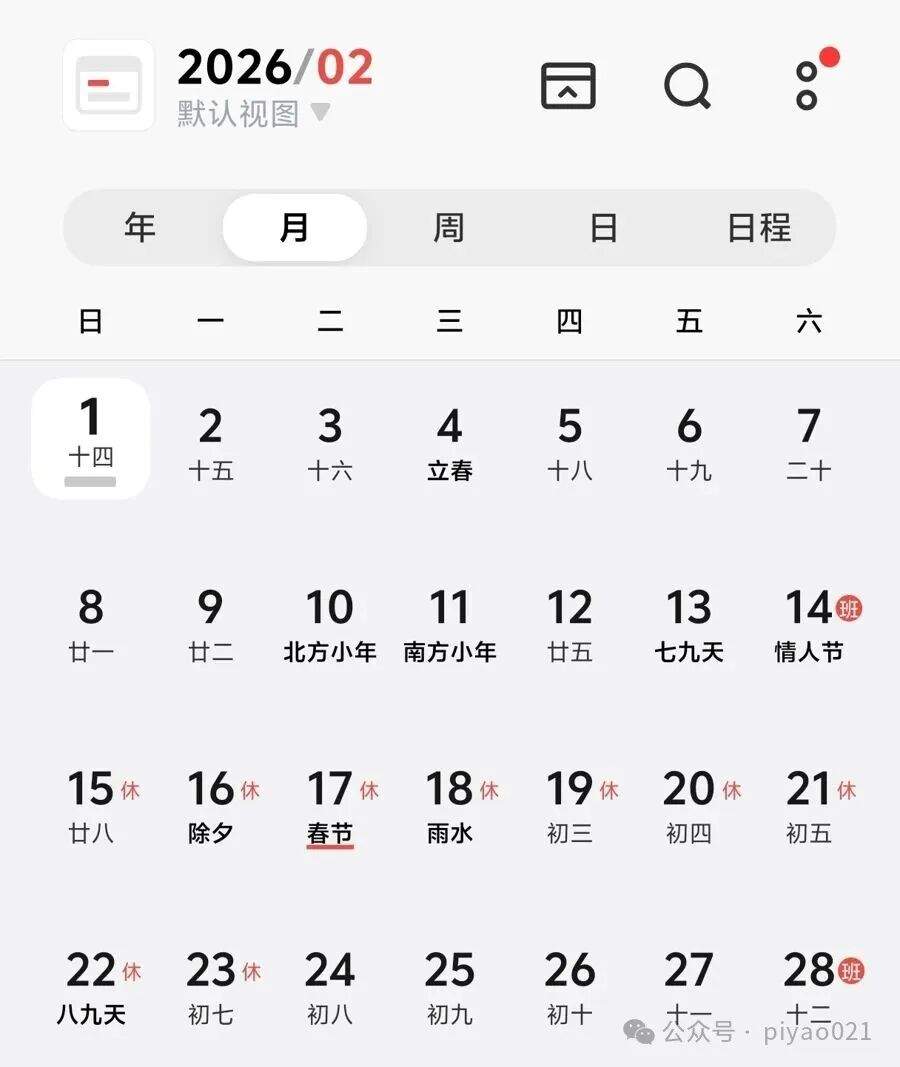
Task: Switch to the 周 week view tab
Action: [x=449, y=228]
